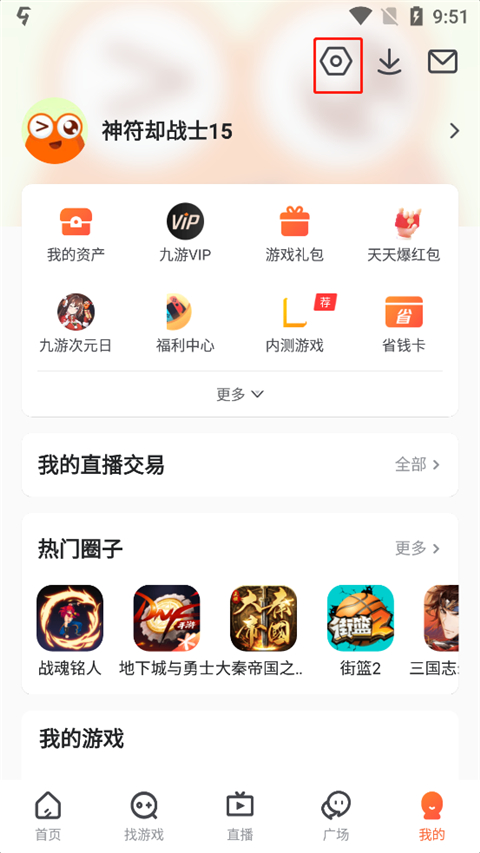The image size is (480, 853).
Task: Open the messages envelope icon
Action: click(x=442, y=61)
